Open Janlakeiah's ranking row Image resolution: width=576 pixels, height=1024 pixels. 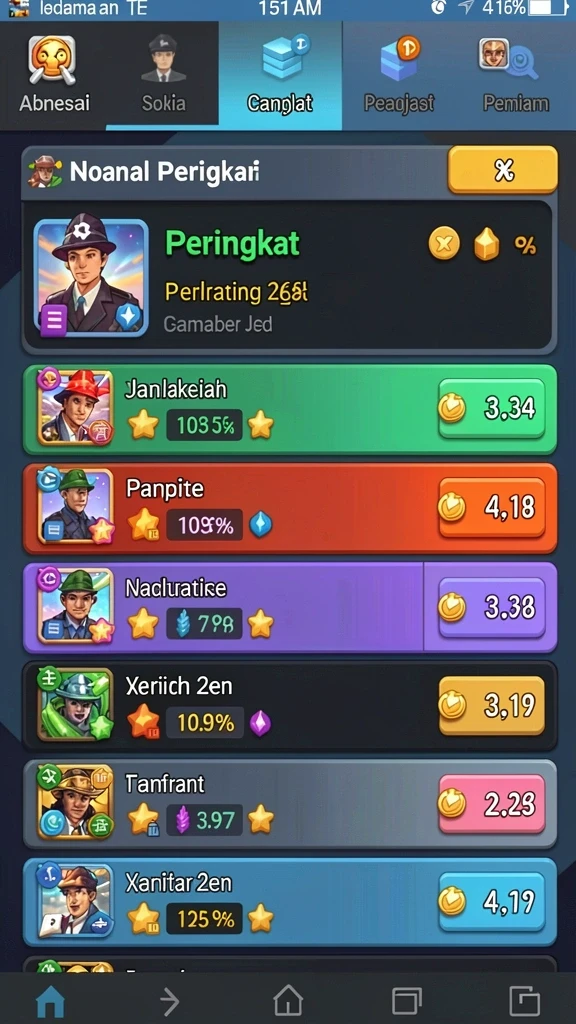click(290, 409)
